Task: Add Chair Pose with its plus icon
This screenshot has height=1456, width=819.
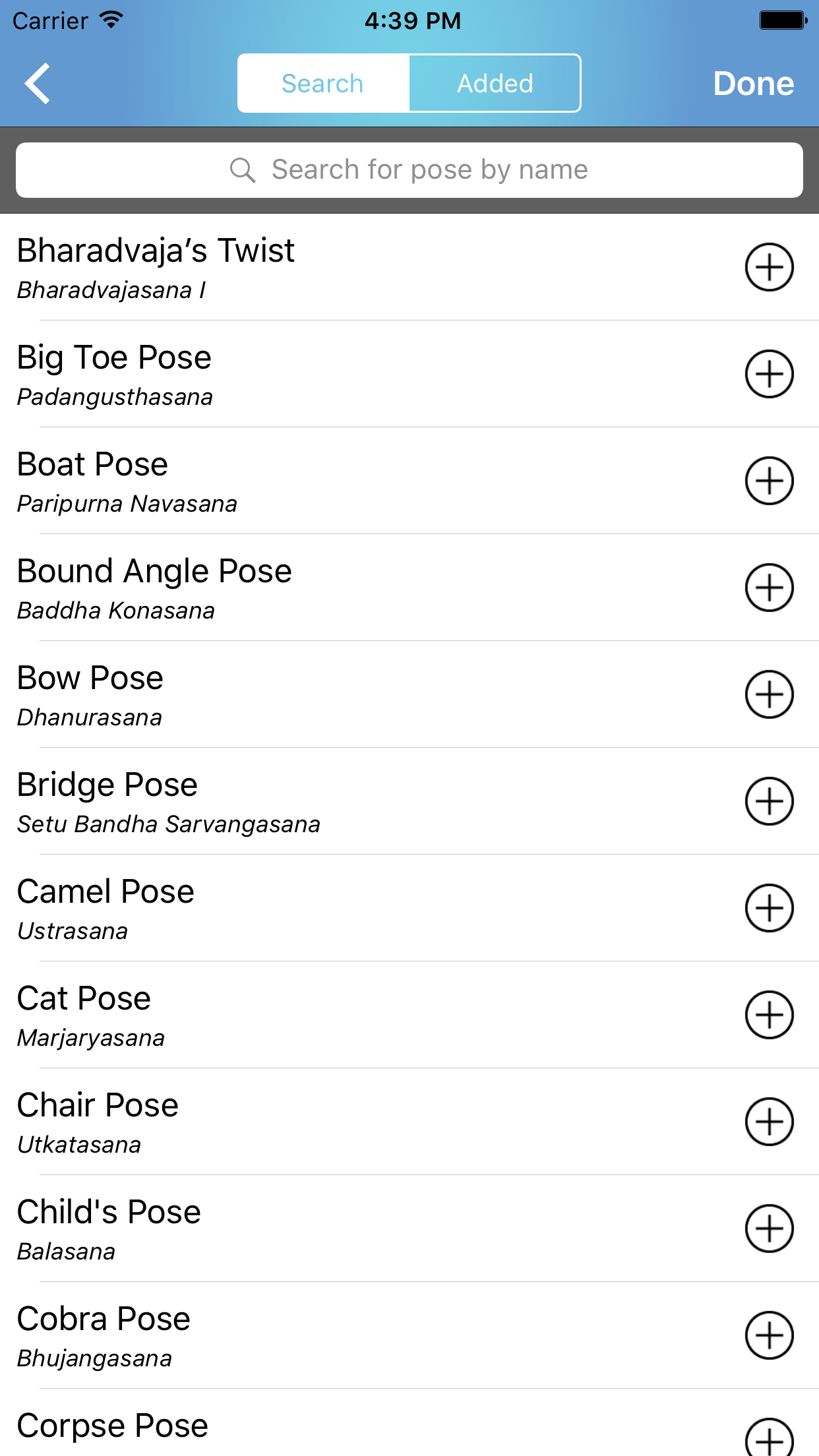Action: (x=769, y=1122)
